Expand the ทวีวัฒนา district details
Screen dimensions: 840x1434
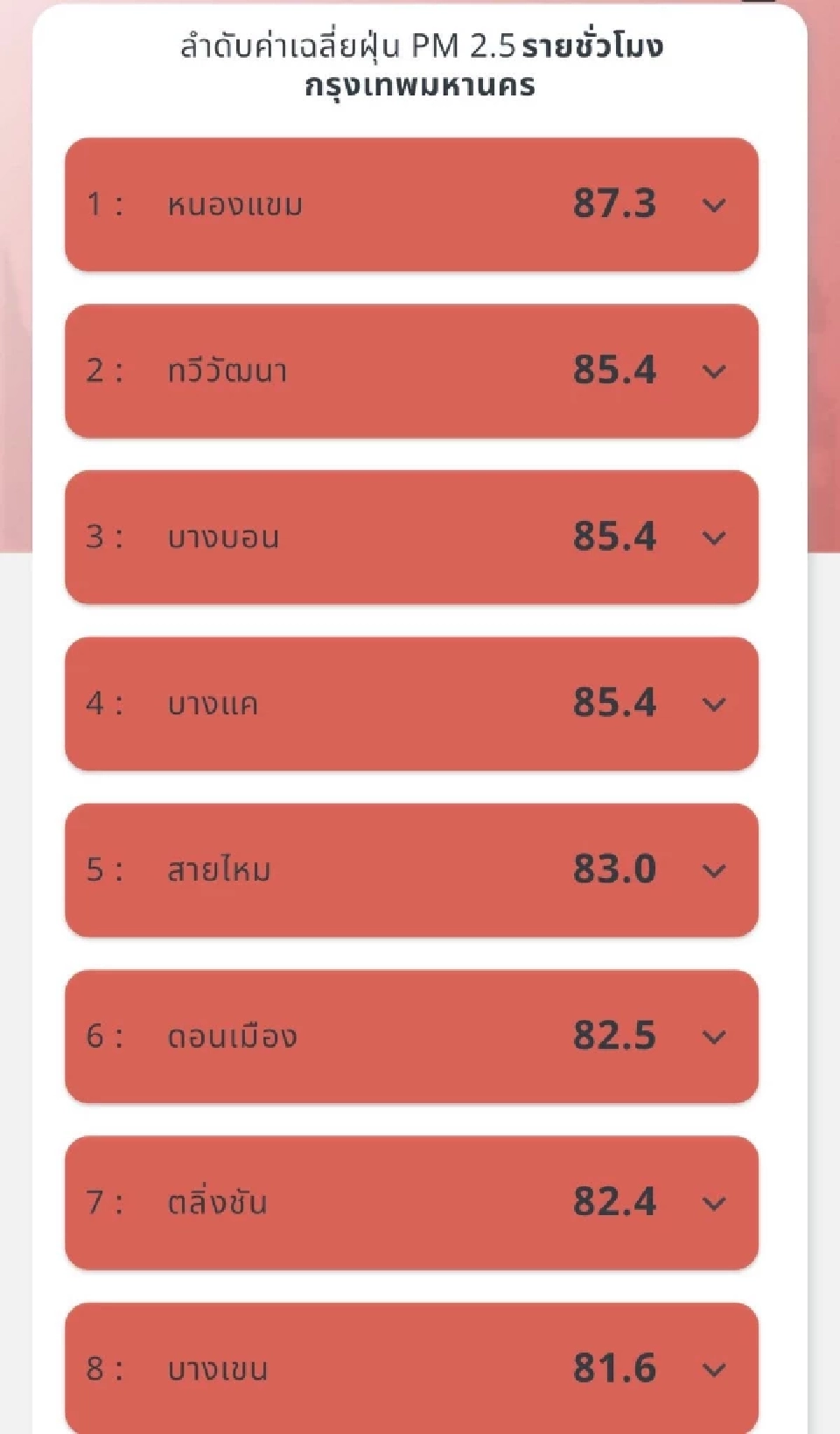[716, 371]
